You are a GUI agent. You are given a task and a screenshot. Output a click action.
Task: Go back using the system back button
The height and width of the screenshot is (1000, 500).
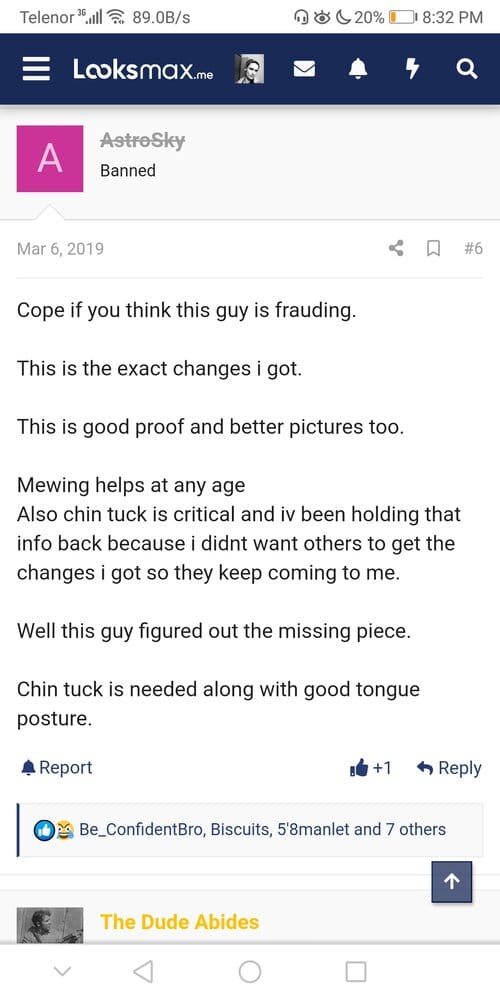[x=143, y=971]
